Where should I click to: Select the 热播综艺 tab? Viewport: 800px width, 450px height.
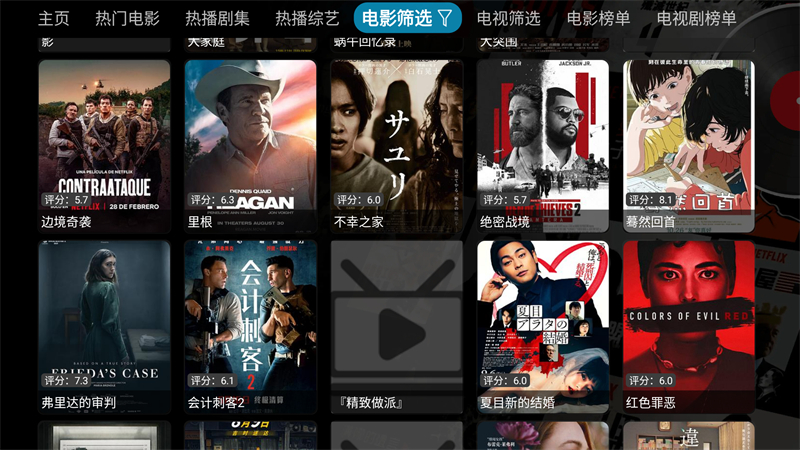click(x=307, y=18)
